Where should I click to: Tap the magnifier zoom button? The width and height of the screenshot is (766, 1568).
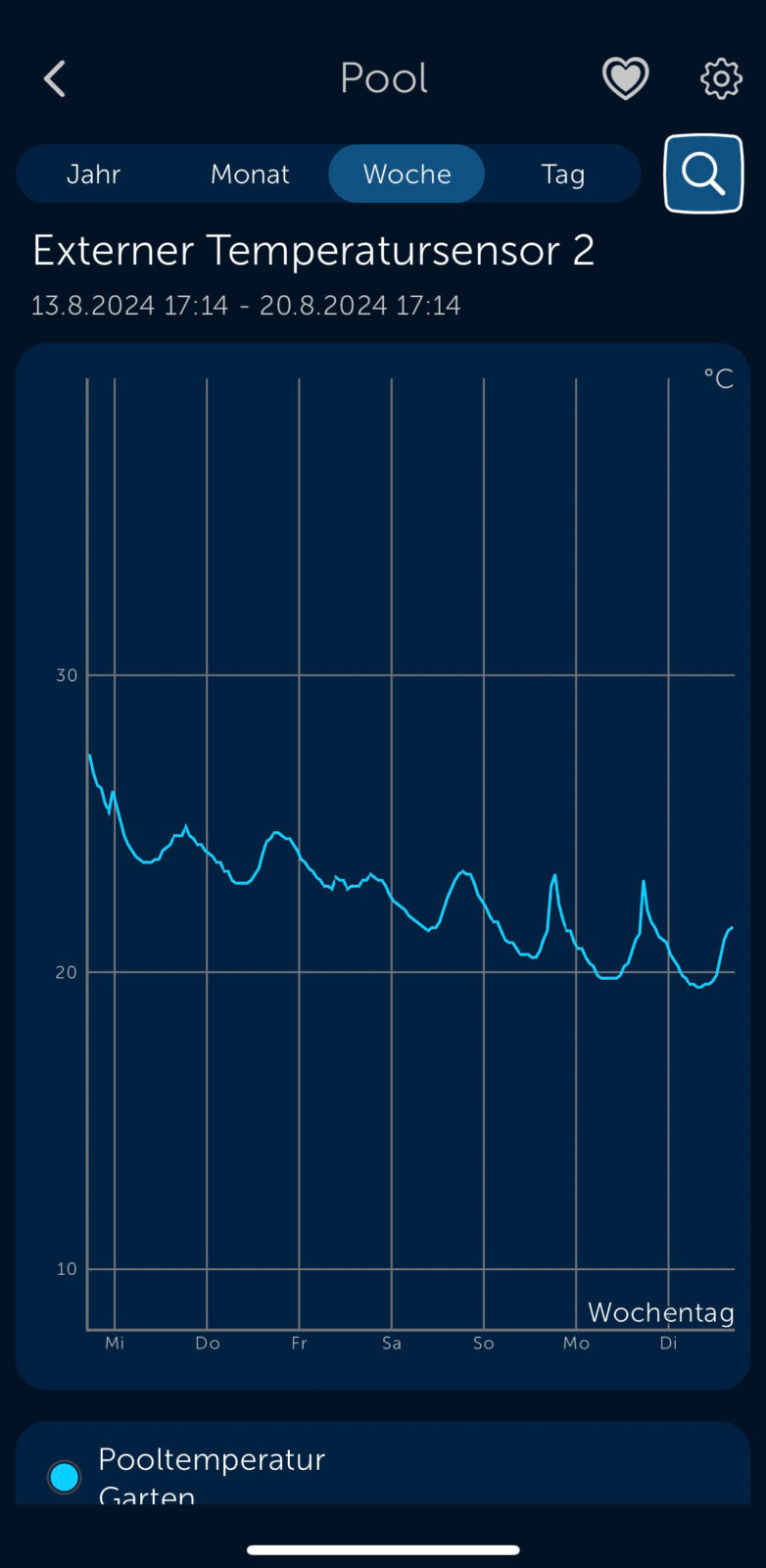pyautogui.click(x=703, y=173)
